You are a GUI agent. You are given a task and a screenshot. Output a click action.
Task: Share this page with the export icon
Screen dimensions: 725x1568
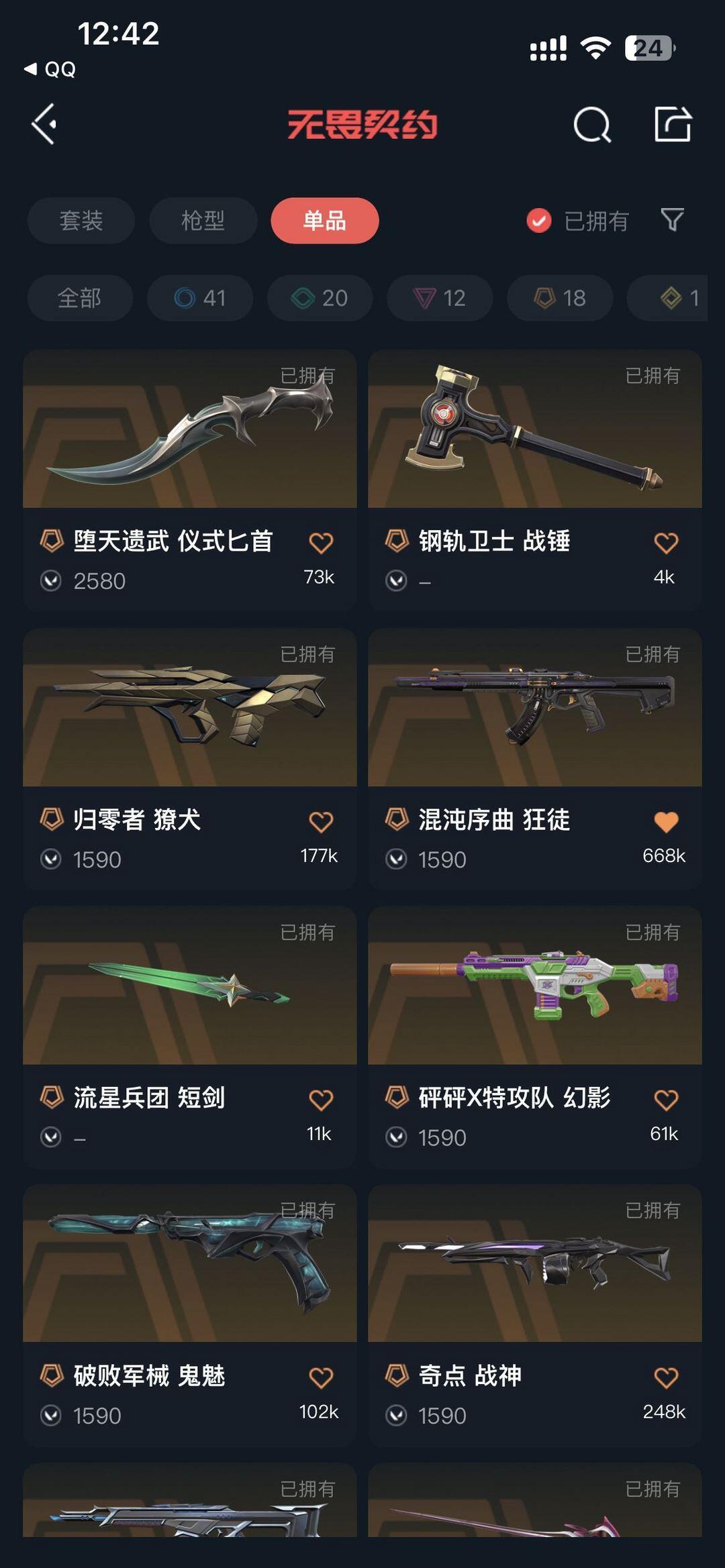(673, 123)
